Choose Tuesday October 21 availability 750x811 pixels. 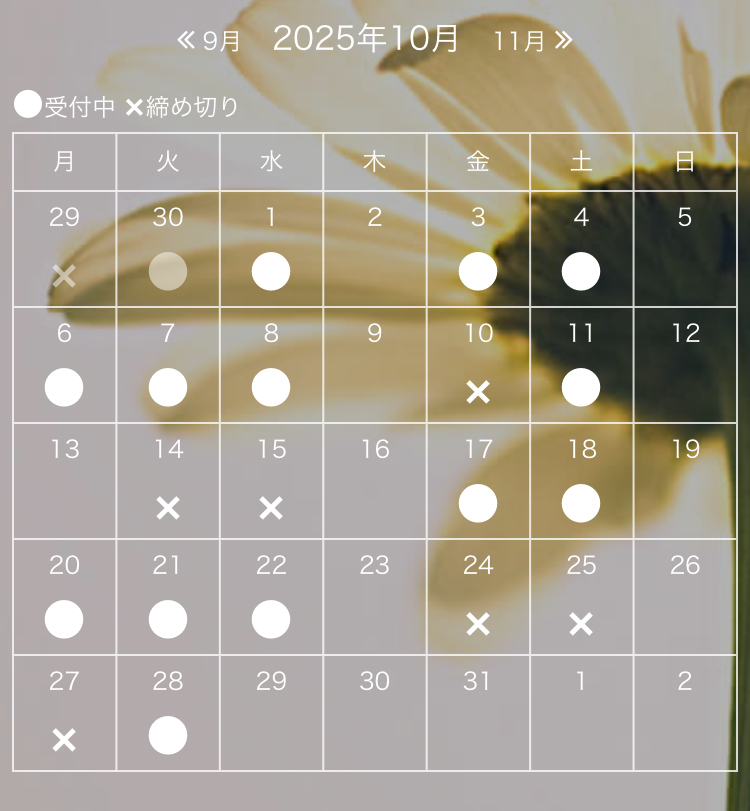(x=168, y=620)
